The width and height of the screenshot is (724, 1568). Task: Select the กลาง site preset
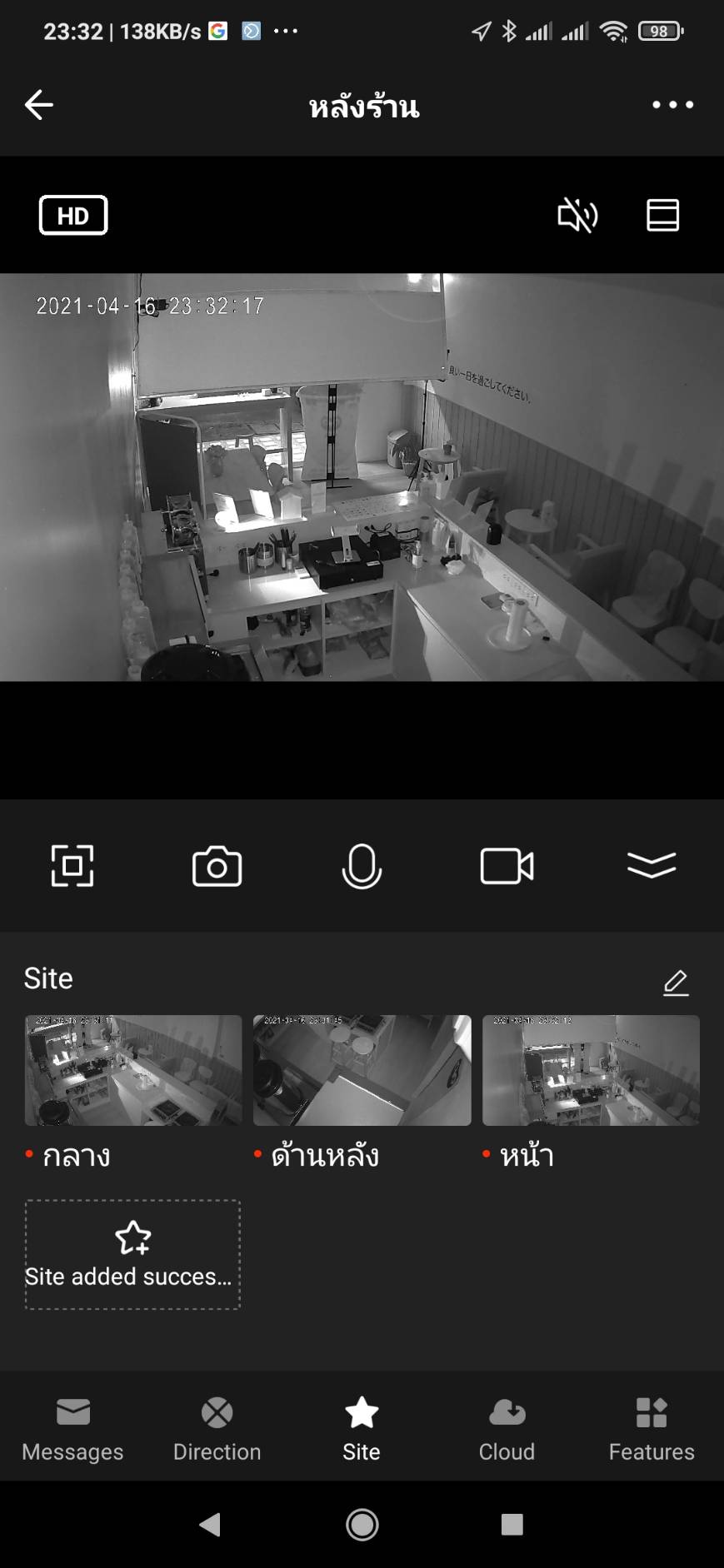(x=133, y=1071)
